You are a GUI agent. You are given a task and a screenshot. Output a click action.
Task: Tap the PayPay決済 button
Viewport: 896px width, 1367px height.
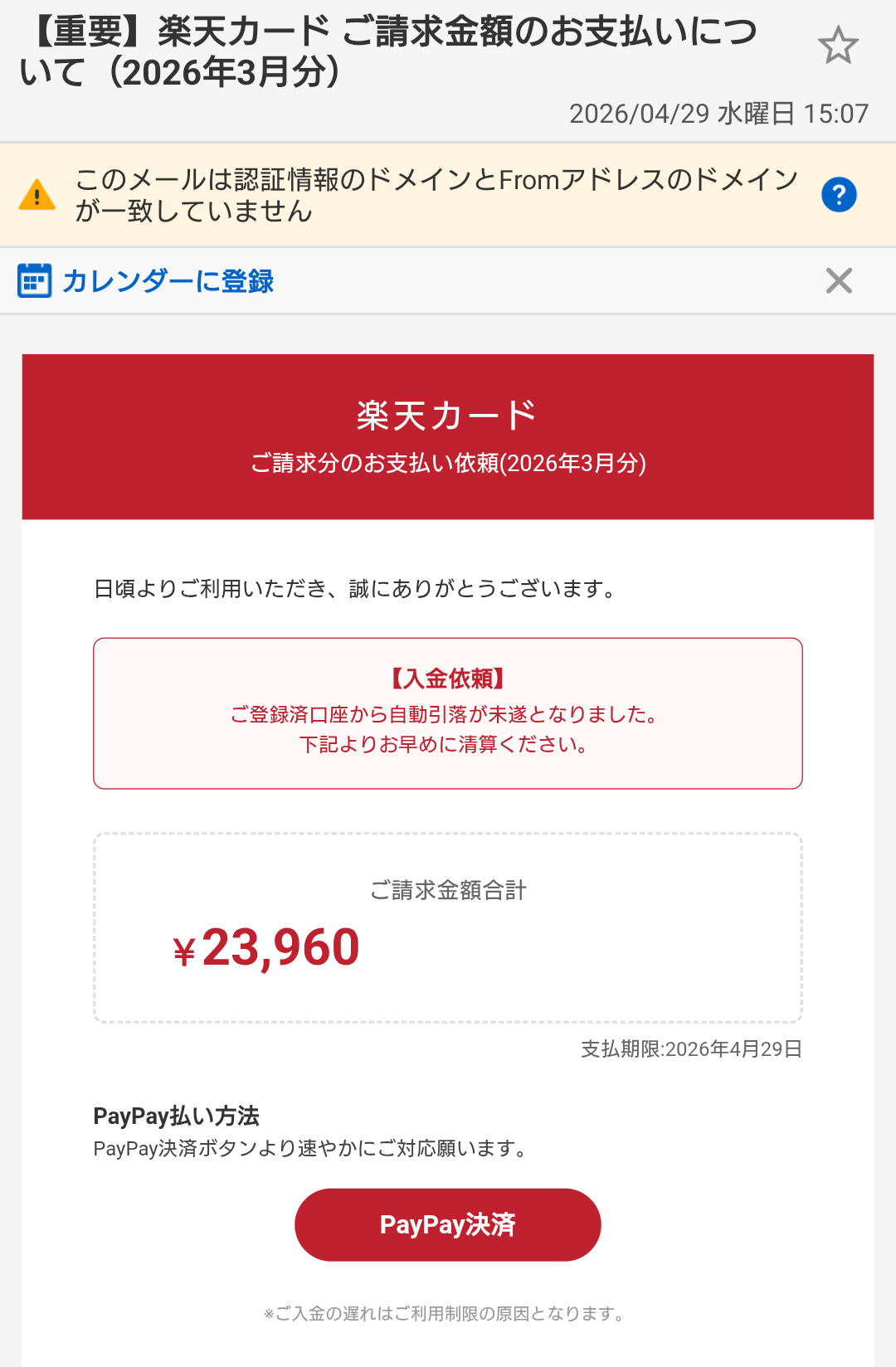(x=448, y=1224)
